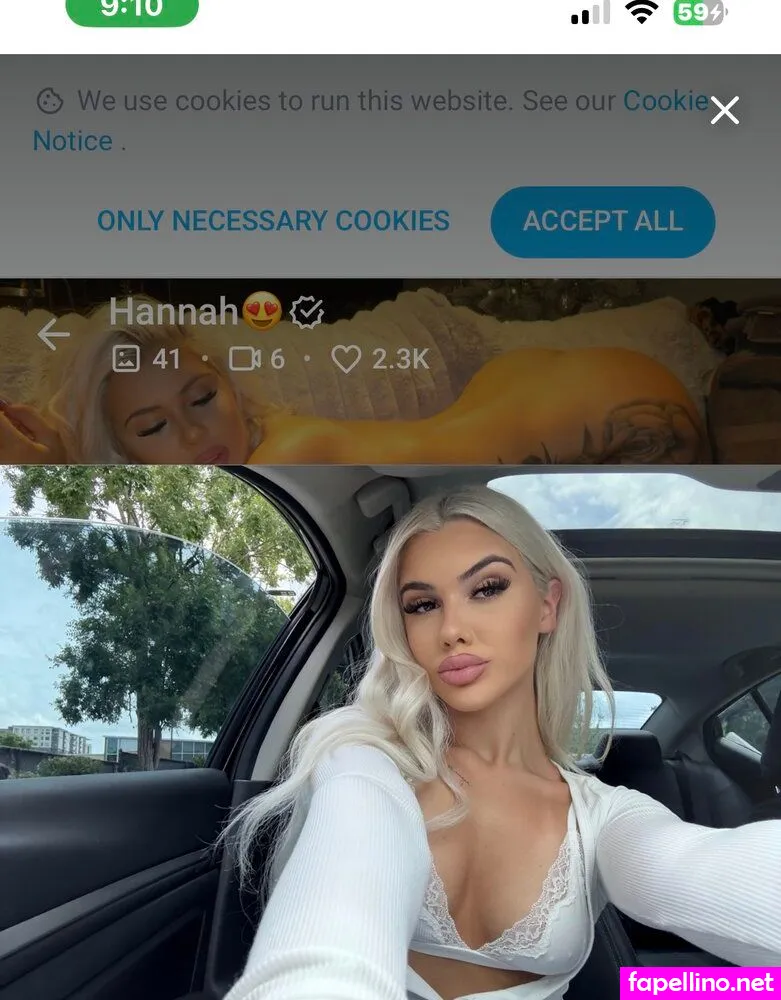Accept all cookies
Image resolution: width=781 pixels, height=1000 pixels.
pos(603,221)
